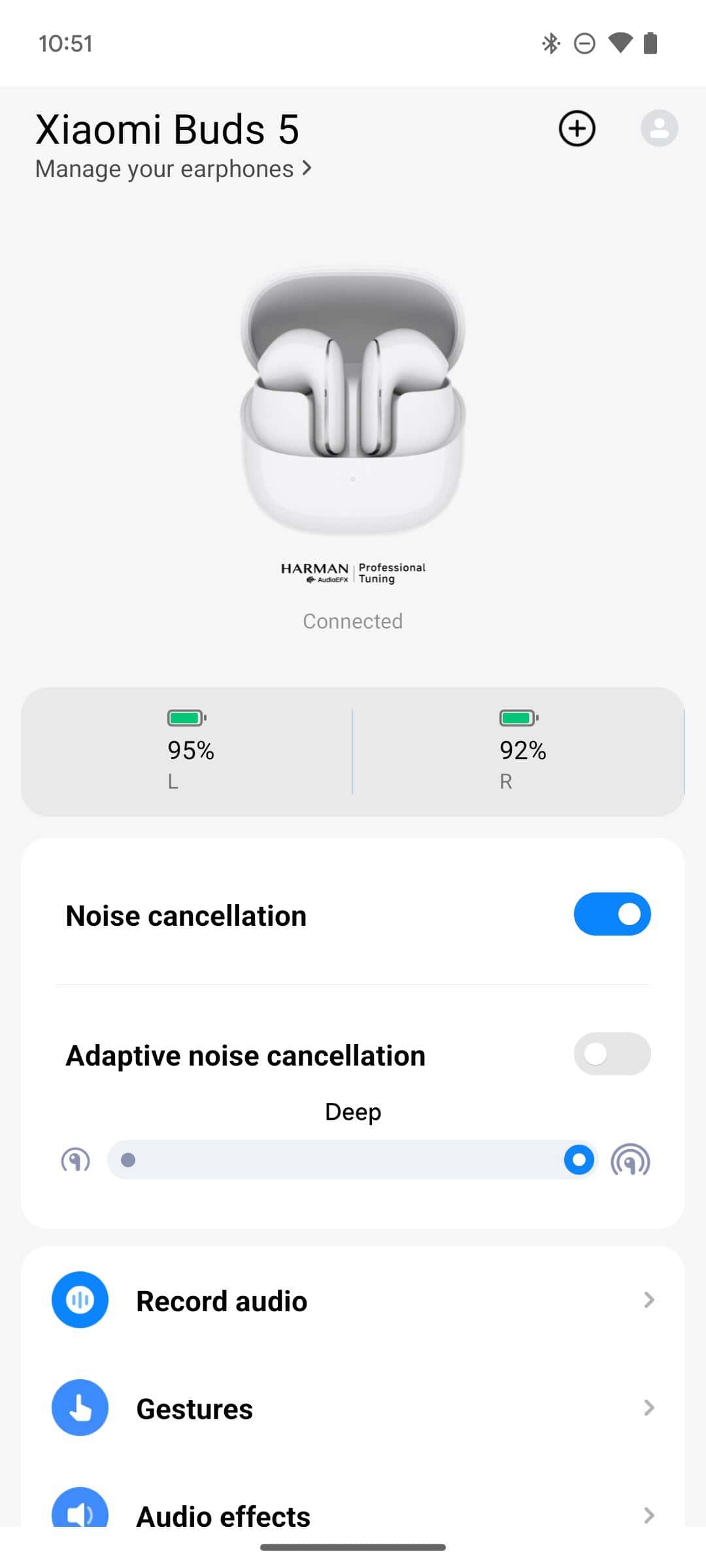
Task: Expand the Gestures settings chevron
Action: (x=648, y=1408)
